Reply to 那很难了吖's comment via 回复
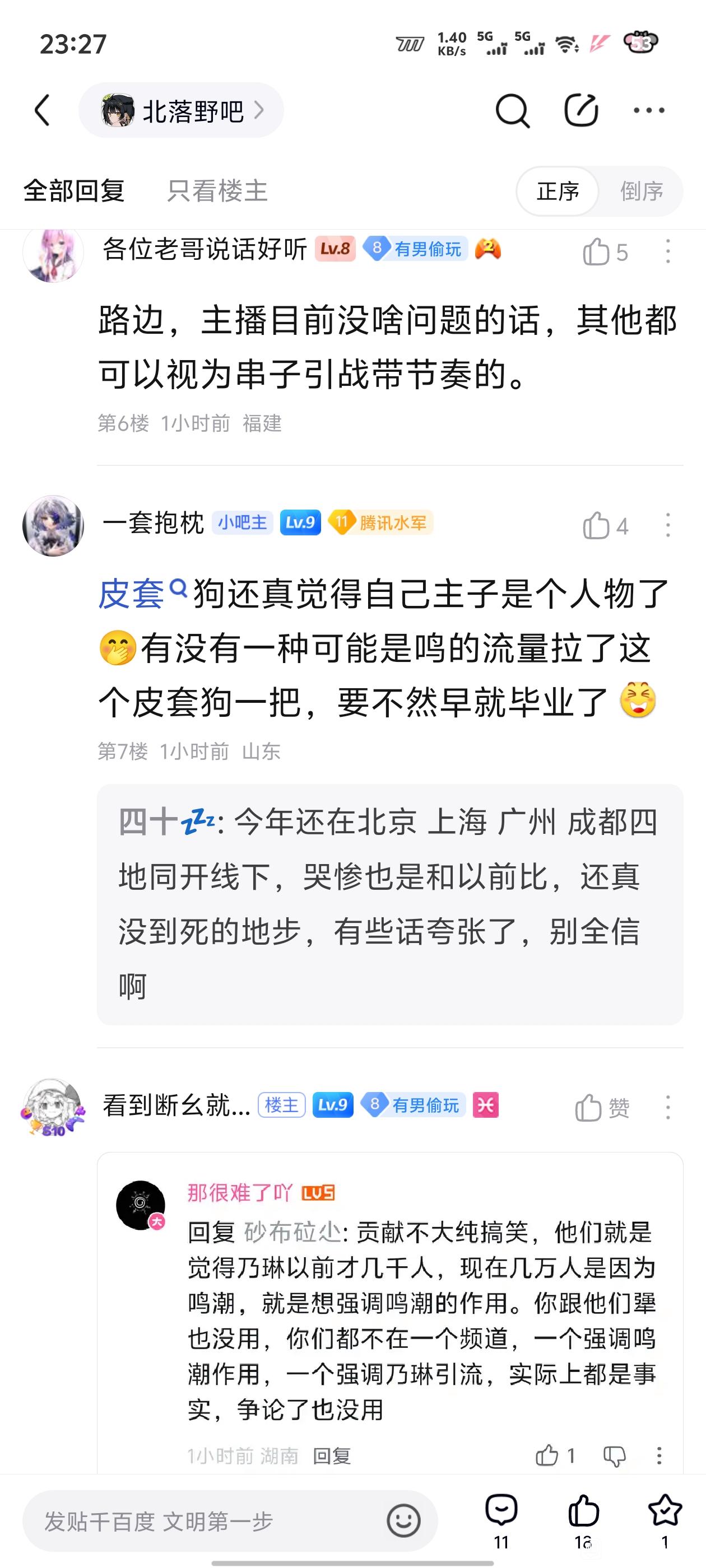This screenshot has width=706, height=1568. [331, 1455]
